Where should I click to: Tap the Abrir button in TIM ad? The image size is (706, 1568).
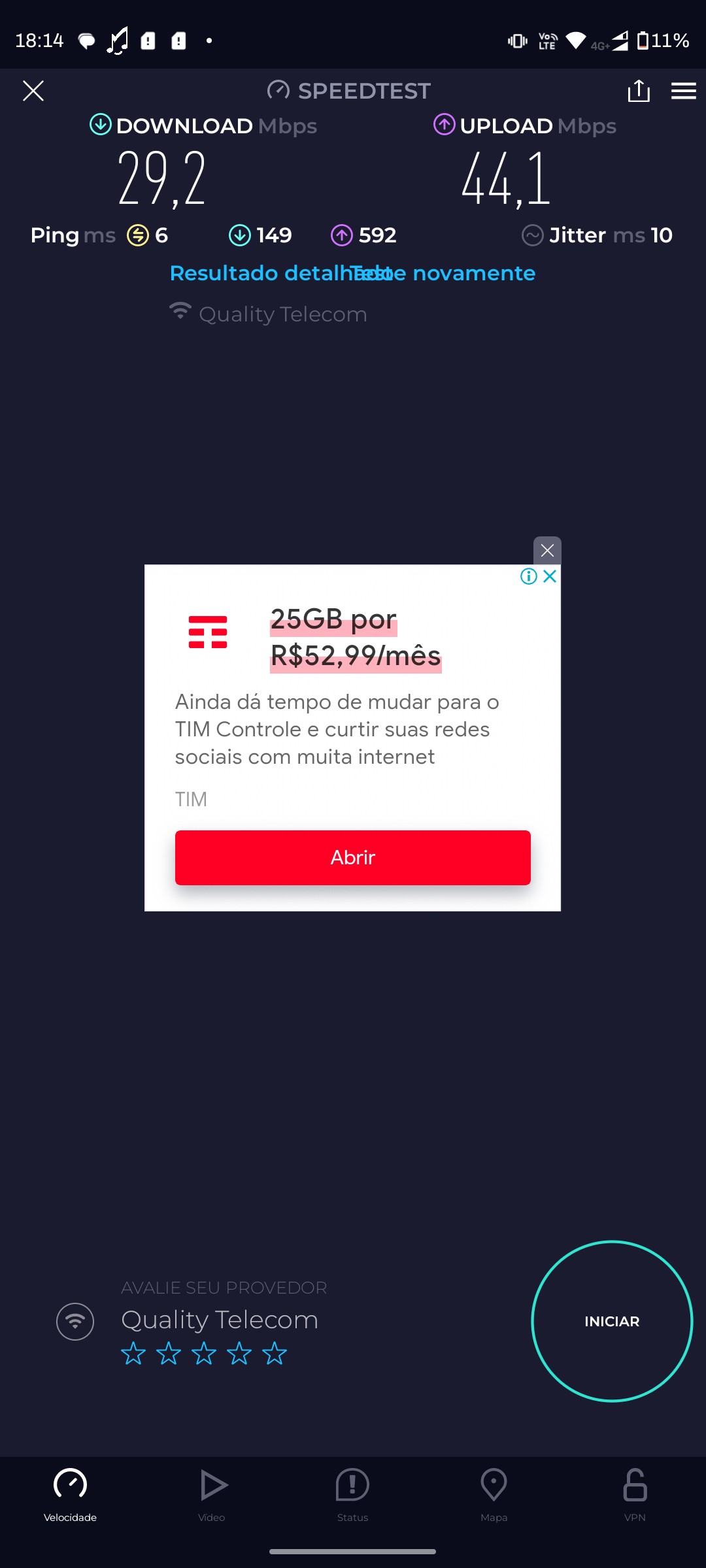point(352,857)
